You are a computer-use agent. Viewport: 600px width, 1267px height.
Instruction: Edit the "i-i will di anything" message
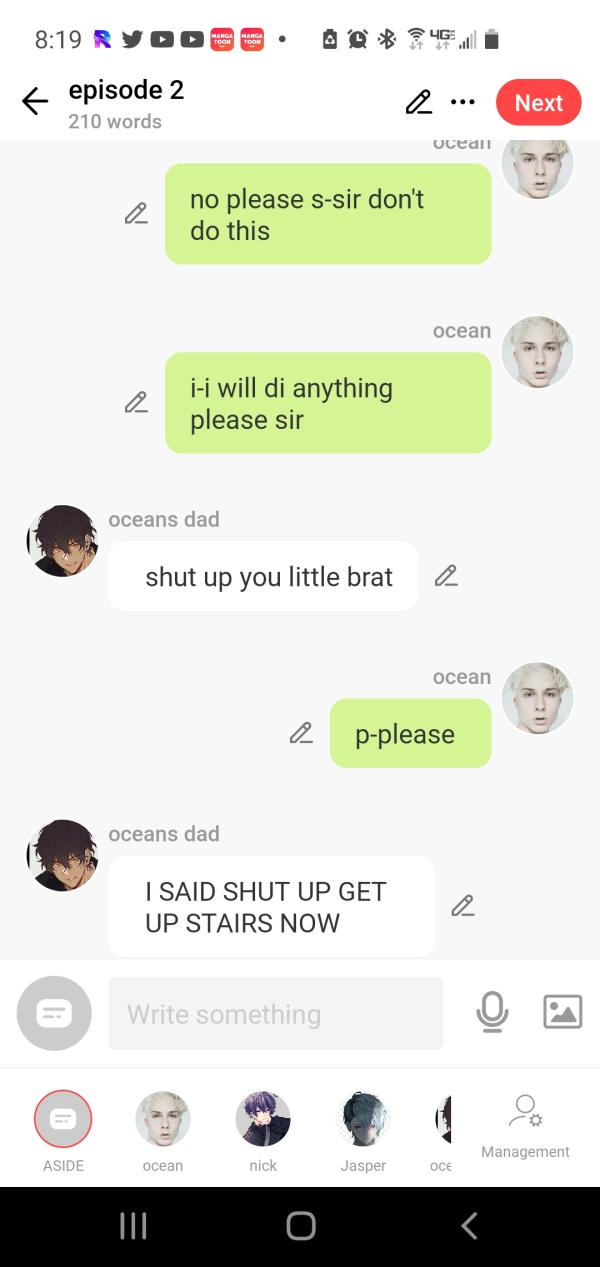pyautogui.click(x=136, y=403)
